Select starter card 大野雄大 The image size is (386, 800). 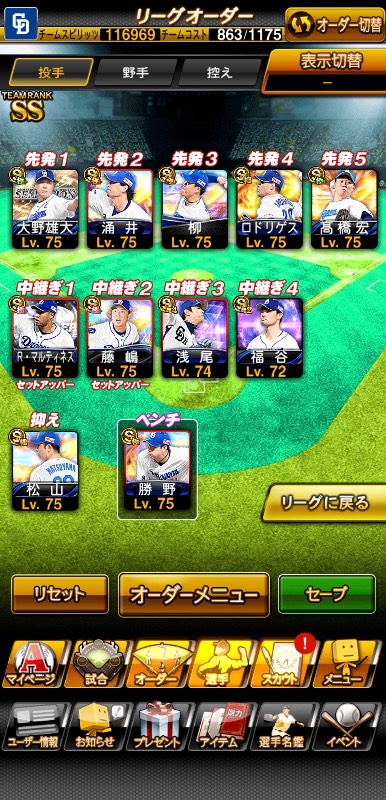(x=45, y=209)
